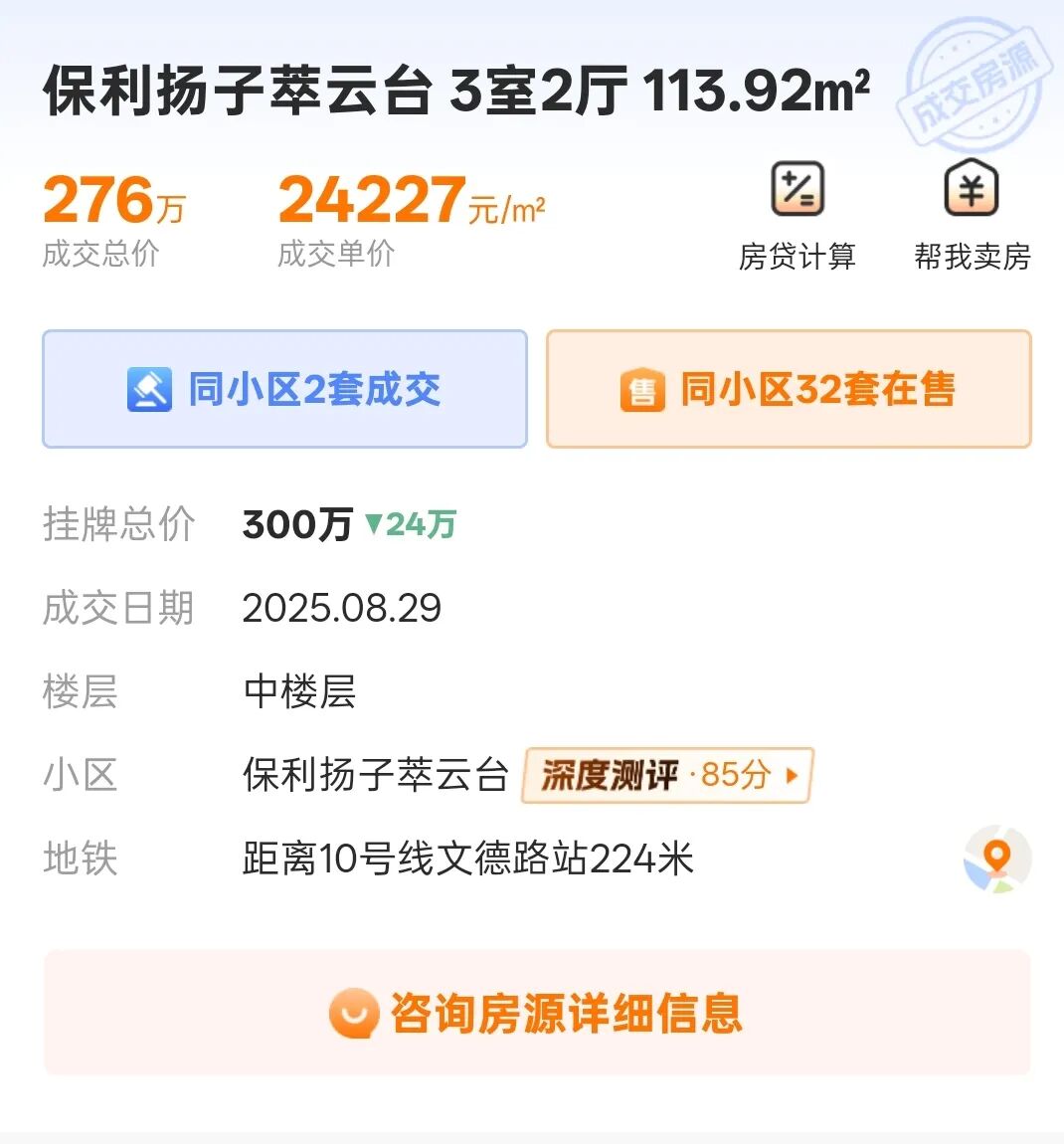
Task: Open the map location pin icon
Action: [x=997, y=858]
